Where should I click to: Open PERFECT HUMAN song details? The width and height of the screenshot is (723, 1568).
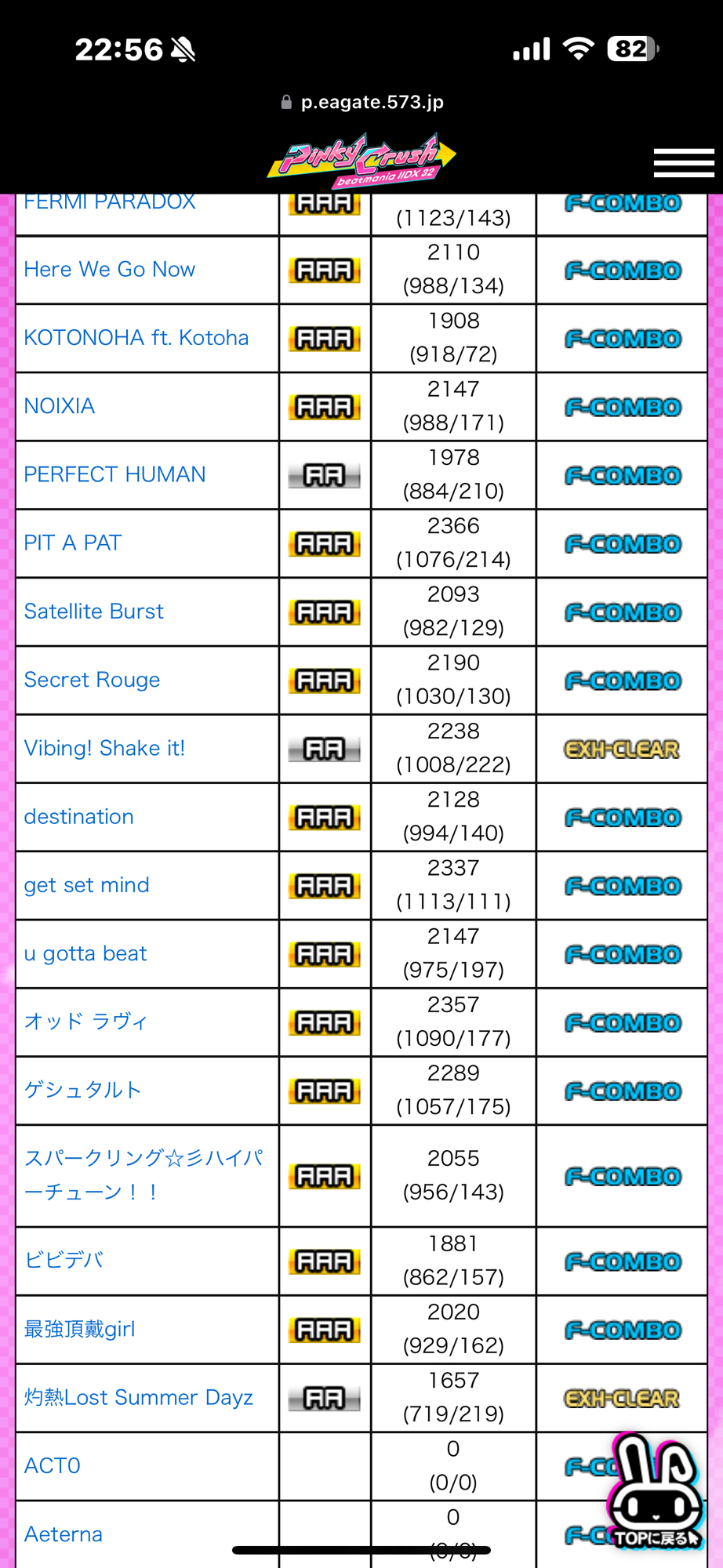114,474
